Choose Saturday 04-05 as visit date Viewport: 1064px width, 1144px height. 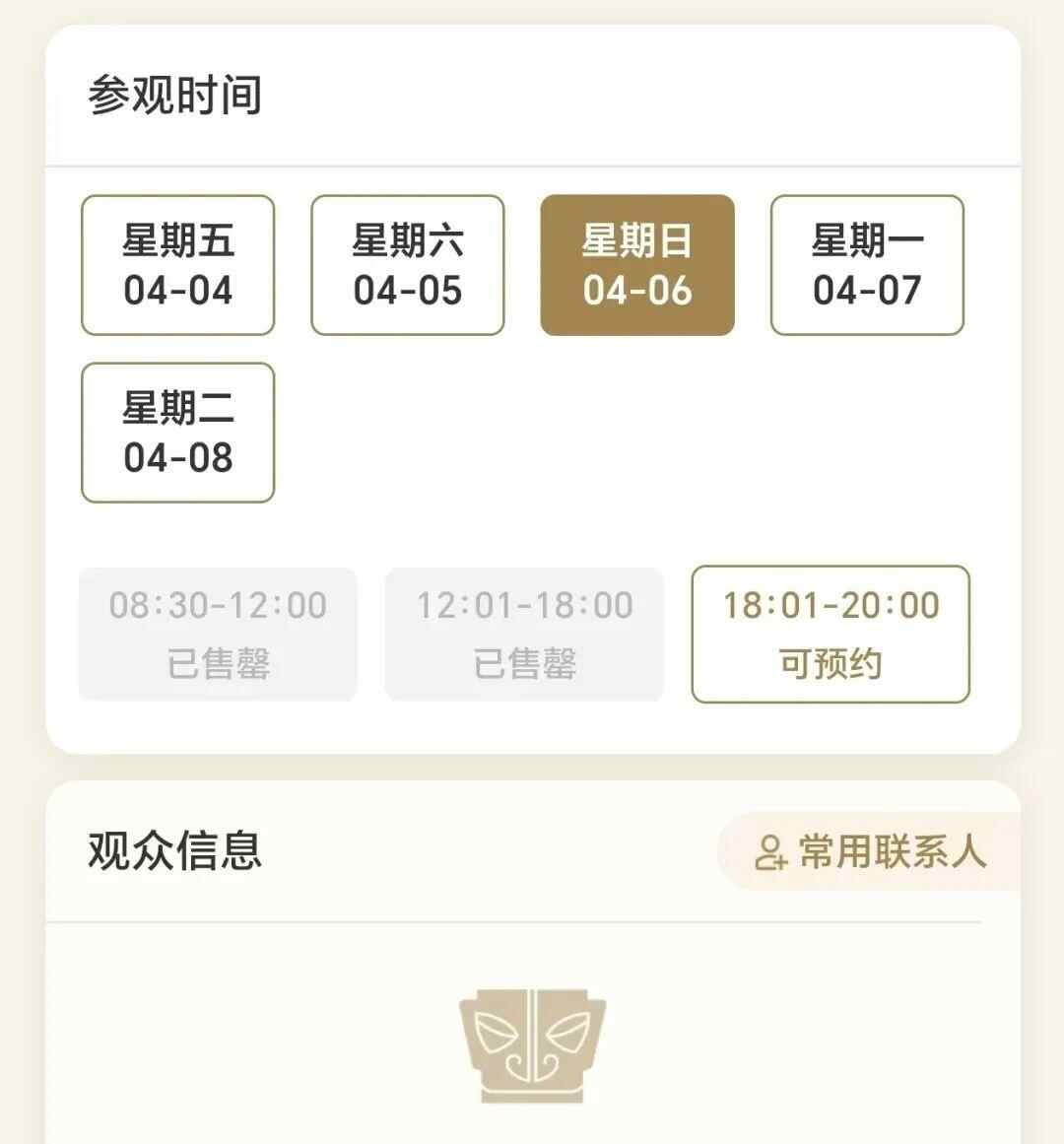tap(407, 265)
